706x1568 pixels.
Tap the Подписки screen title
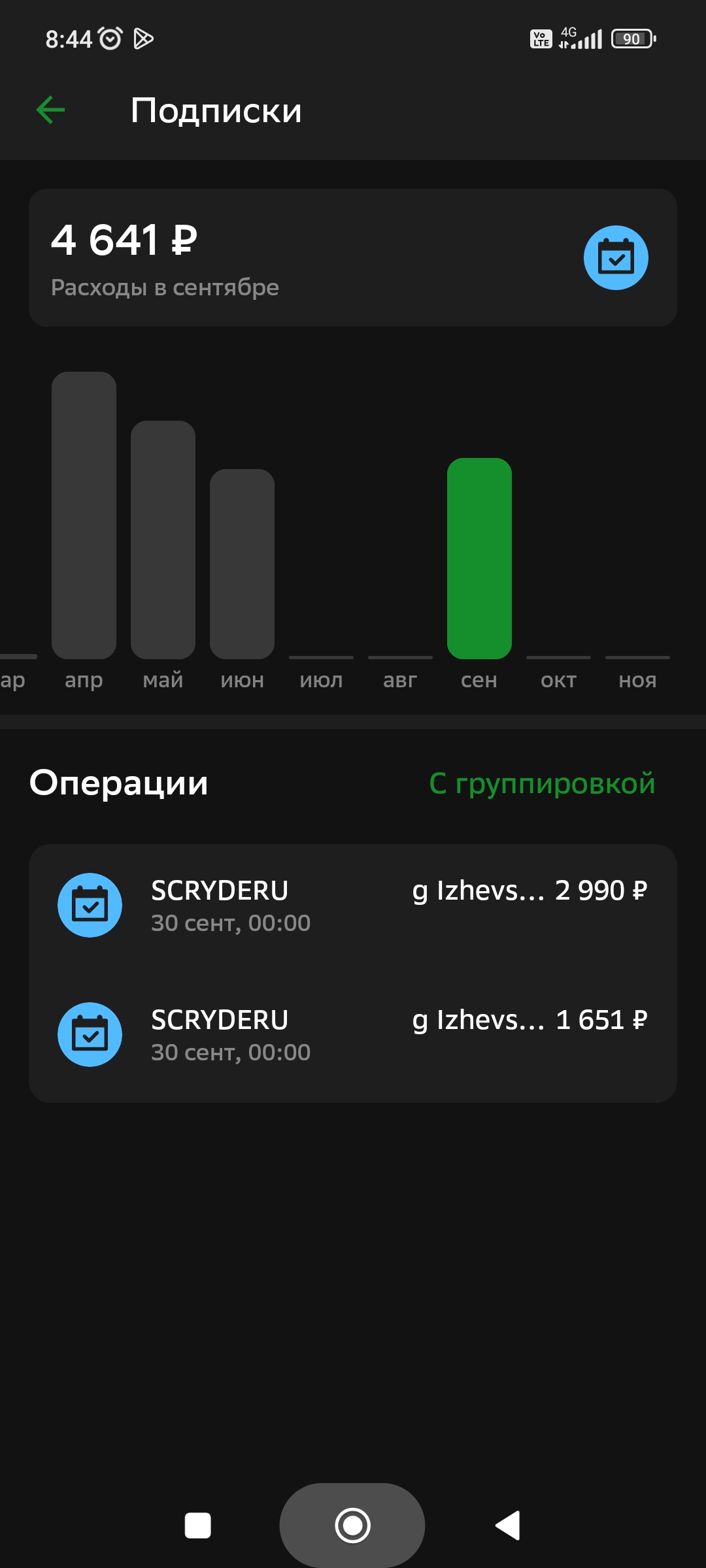coord(214,110)
